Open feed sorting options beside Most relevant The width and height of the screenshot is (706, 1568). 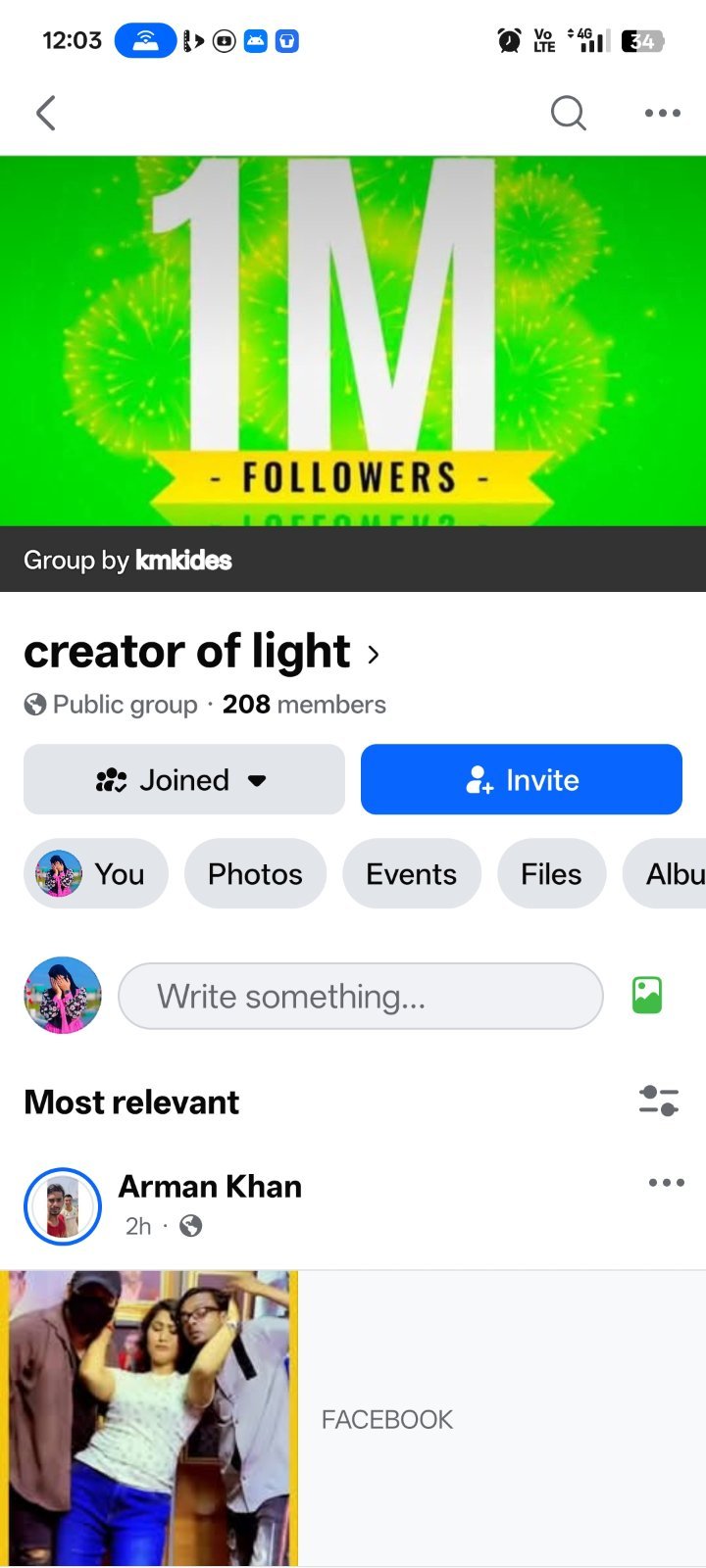pos(659,1101)
